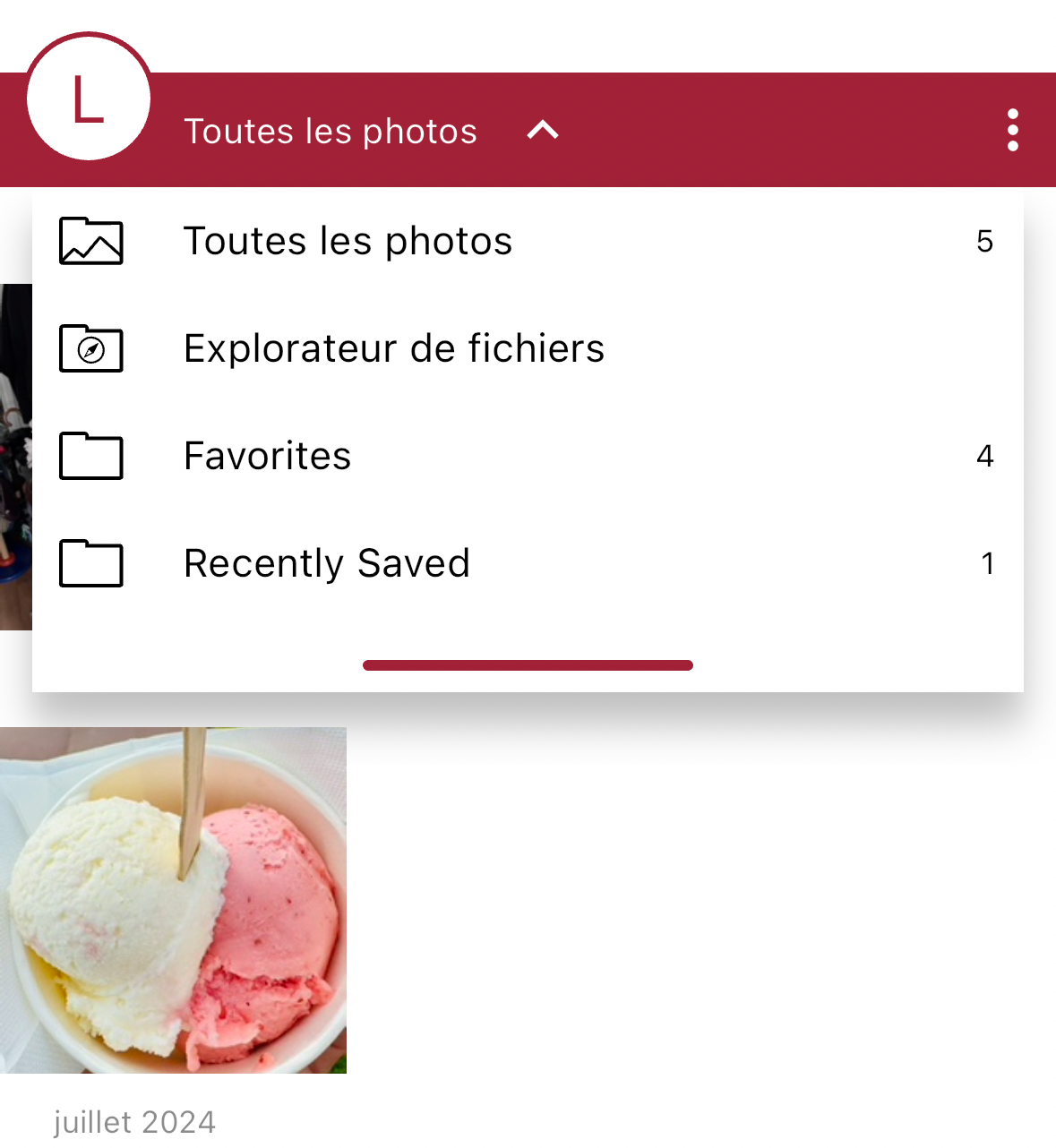Click the item count 4 beside Favorites
The image size is (1056, 1148).
click(x=984, y=456)
